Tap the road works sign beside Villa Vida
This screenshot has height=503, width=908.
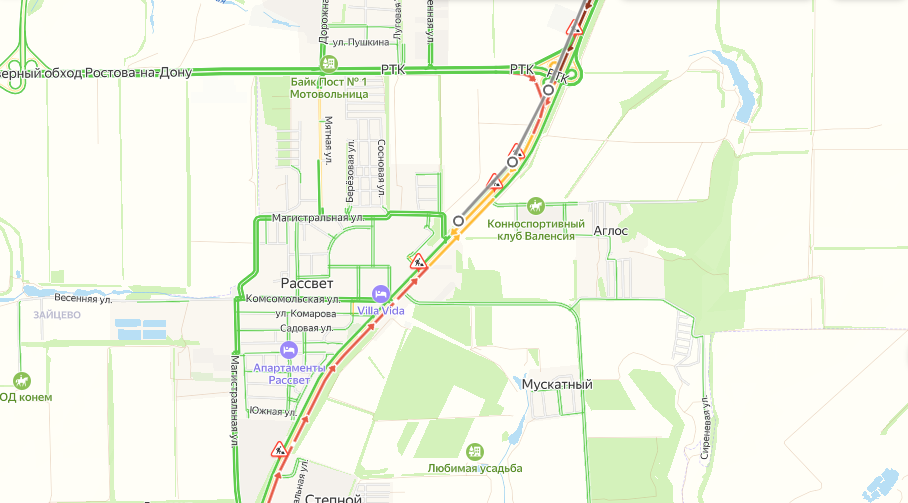418,263
